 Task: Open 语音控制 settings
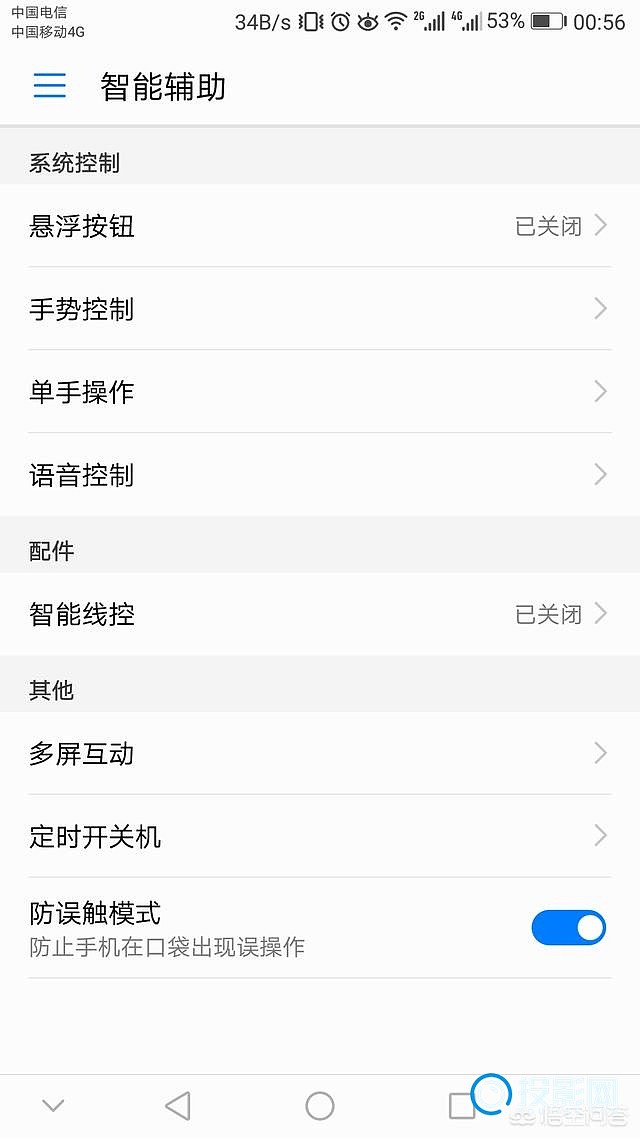(x=320, y=475)
